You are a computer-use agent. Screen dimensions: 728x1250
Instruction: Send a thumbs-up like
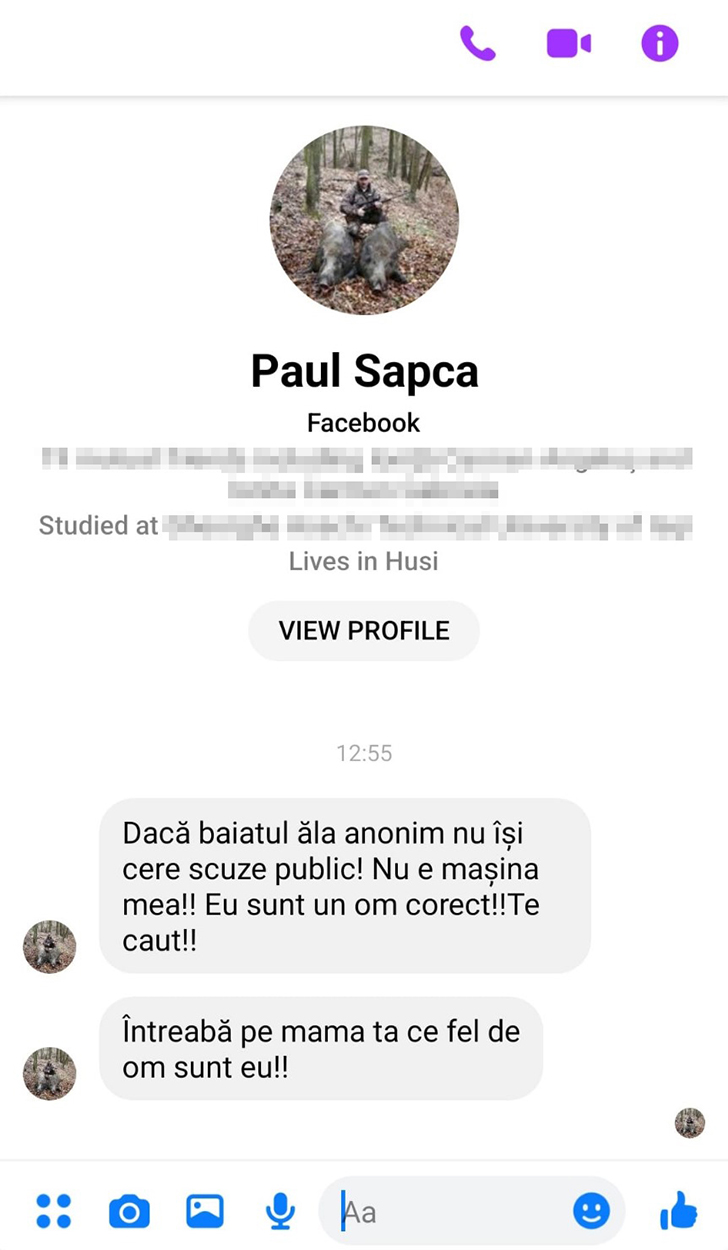click(679, 1210)
